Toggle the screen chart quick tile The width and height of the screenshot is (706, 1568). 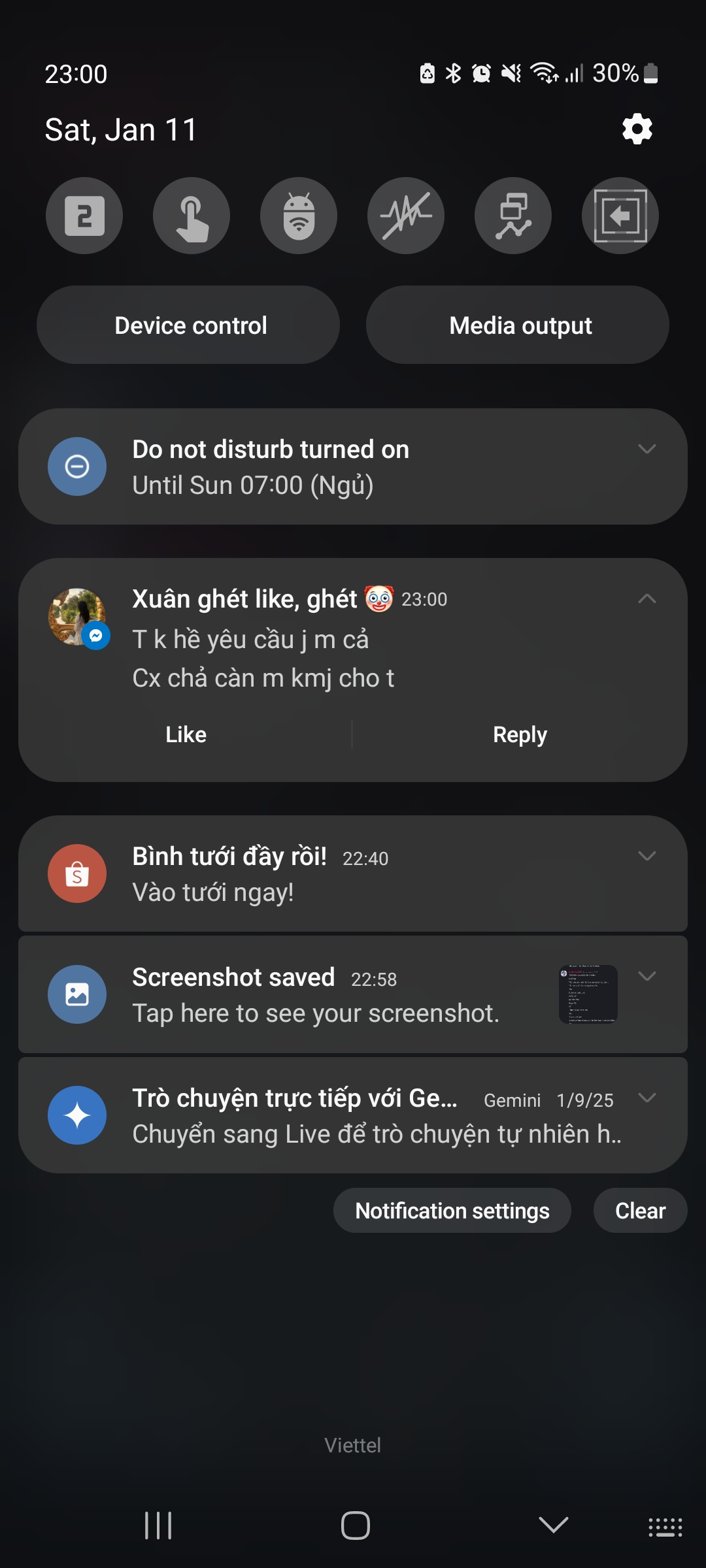[513, 216]
